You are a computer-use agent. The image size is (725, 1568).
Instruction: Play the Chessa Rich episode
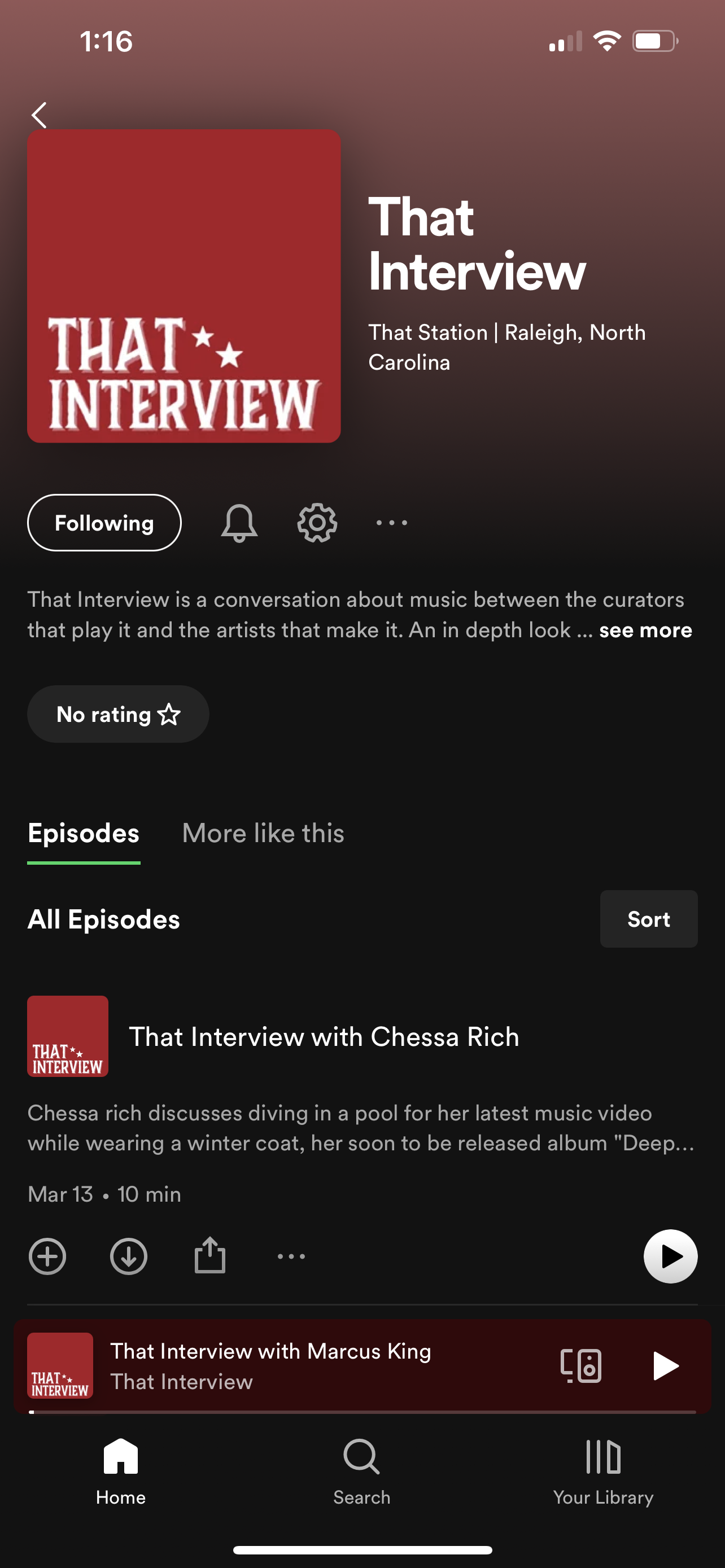click(x=670, y=1256)
